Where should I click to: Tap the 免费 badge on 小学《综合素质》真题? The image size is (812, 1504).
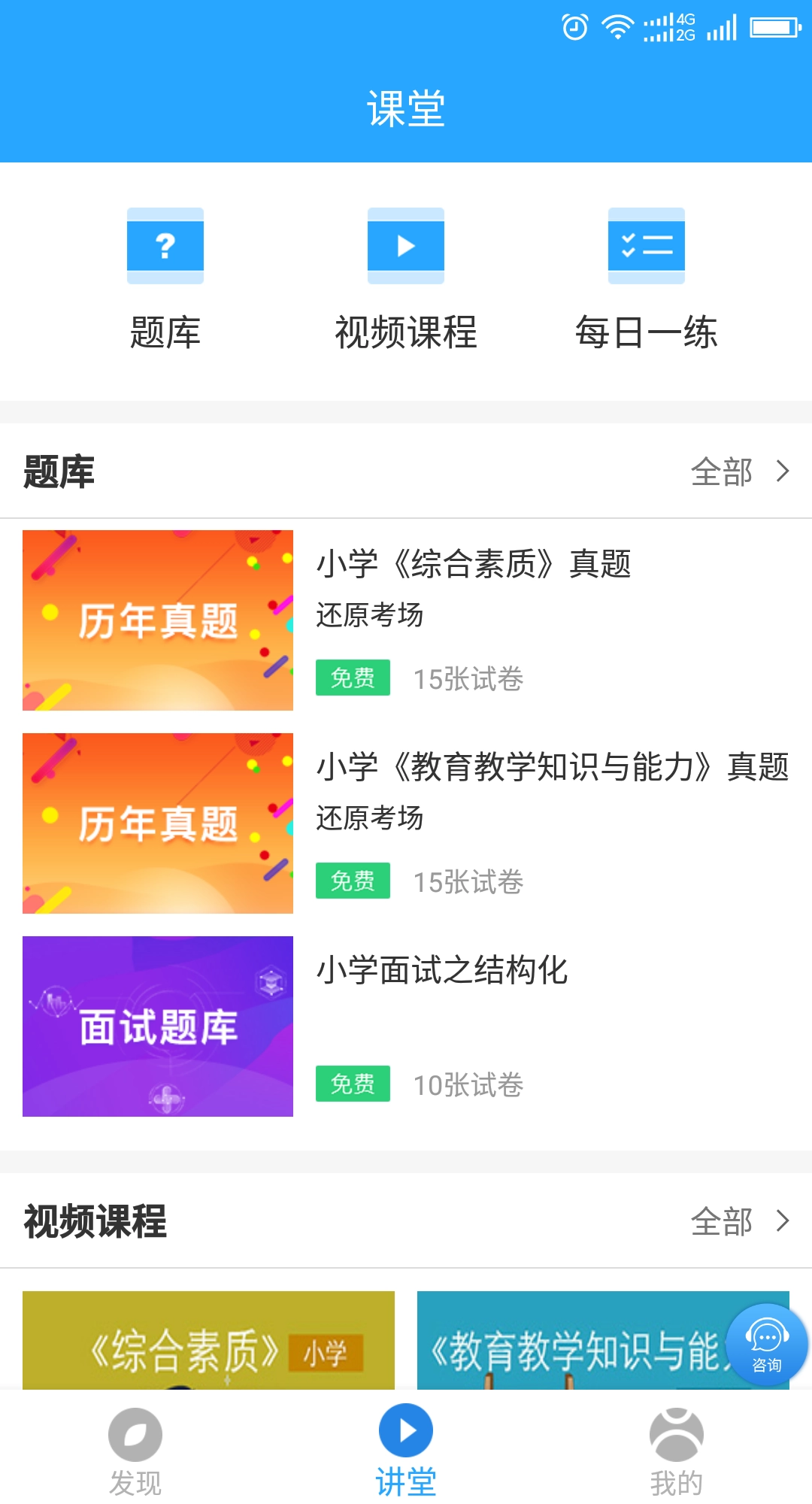353,678
